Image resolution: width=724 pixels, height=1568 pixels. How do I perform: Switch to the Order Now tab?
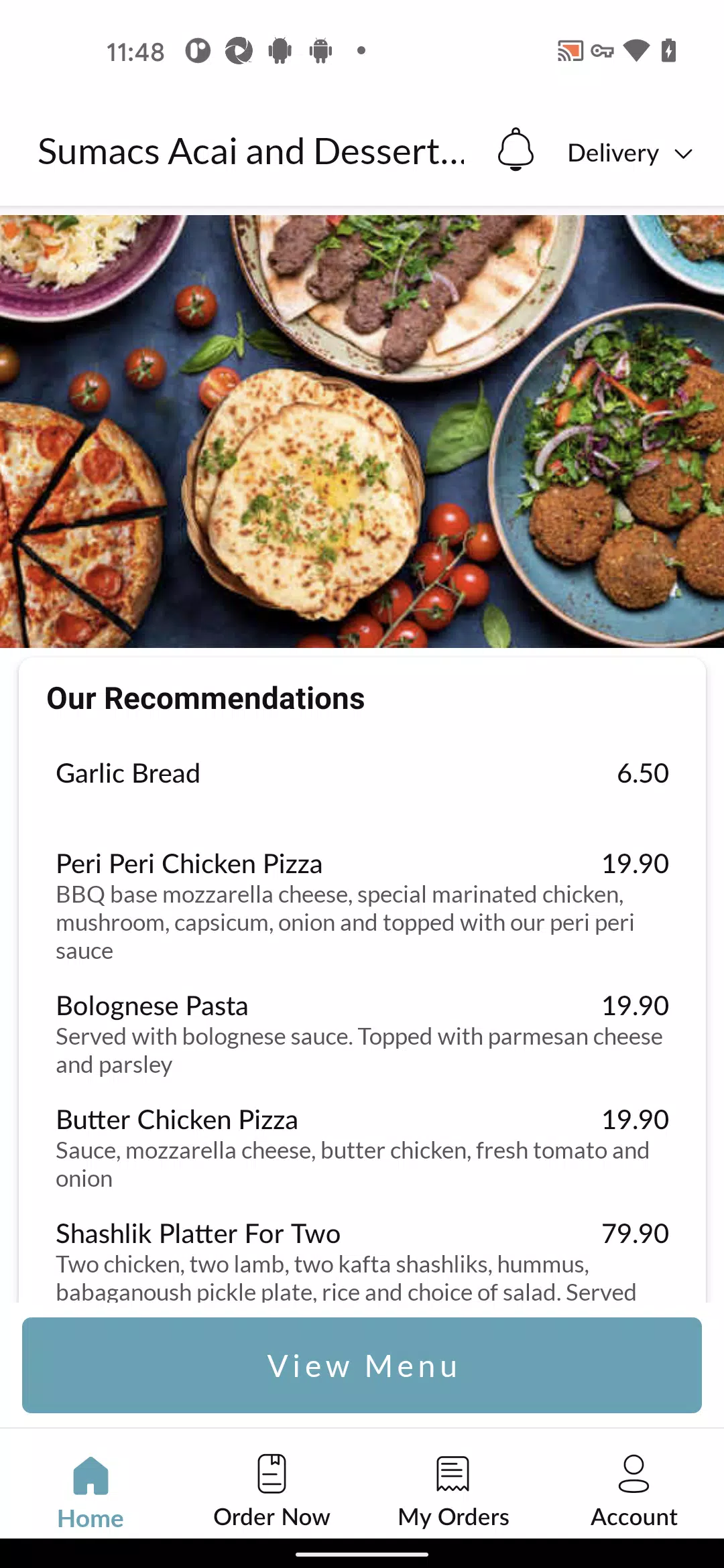click(271, 1491)
